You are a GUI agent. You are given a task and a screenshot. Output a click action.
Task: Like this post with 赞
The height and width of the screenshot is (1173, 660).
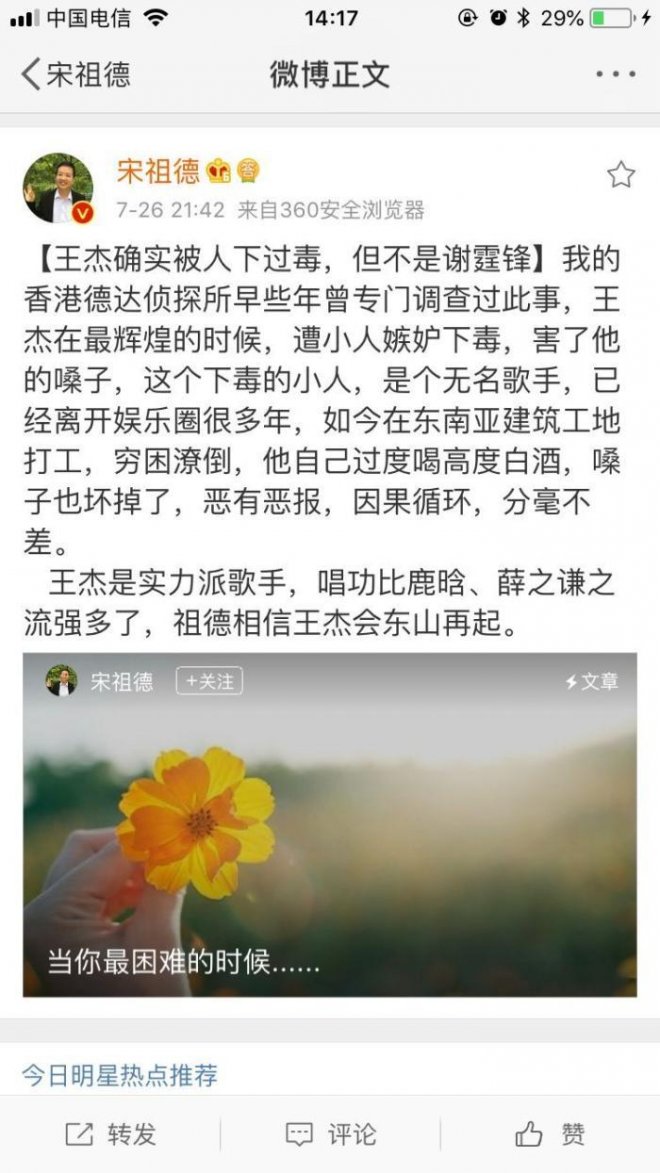549,1133
